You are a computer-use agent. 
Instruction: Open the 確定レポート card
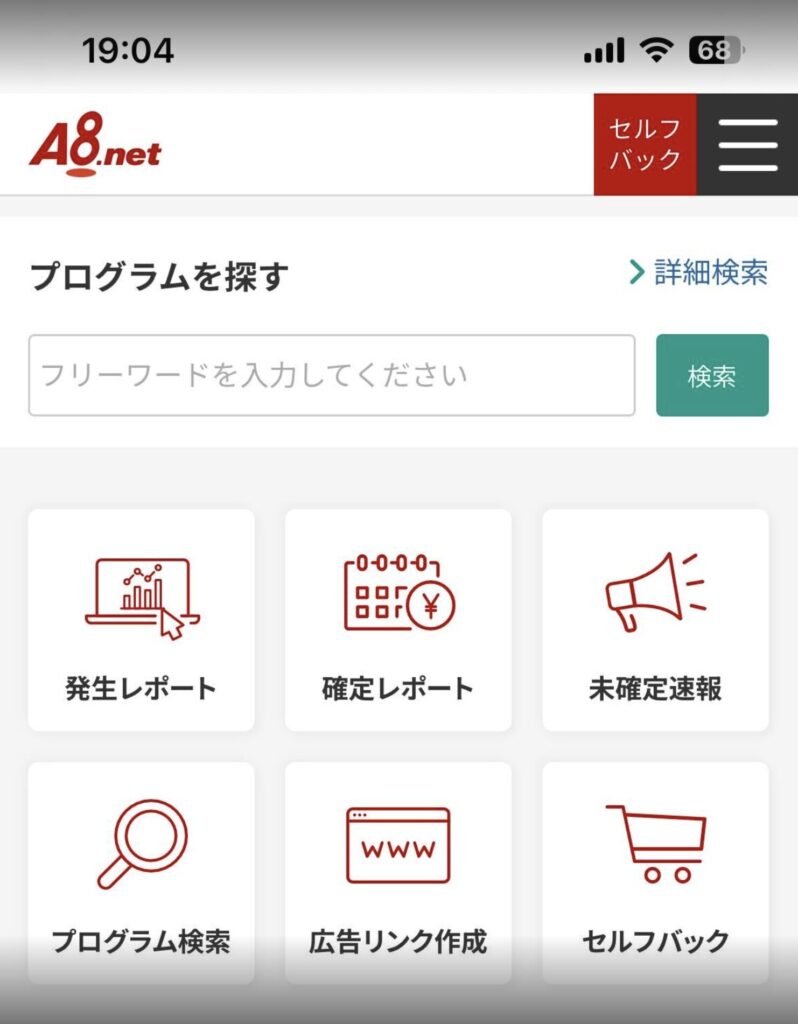tap(398, 620)
